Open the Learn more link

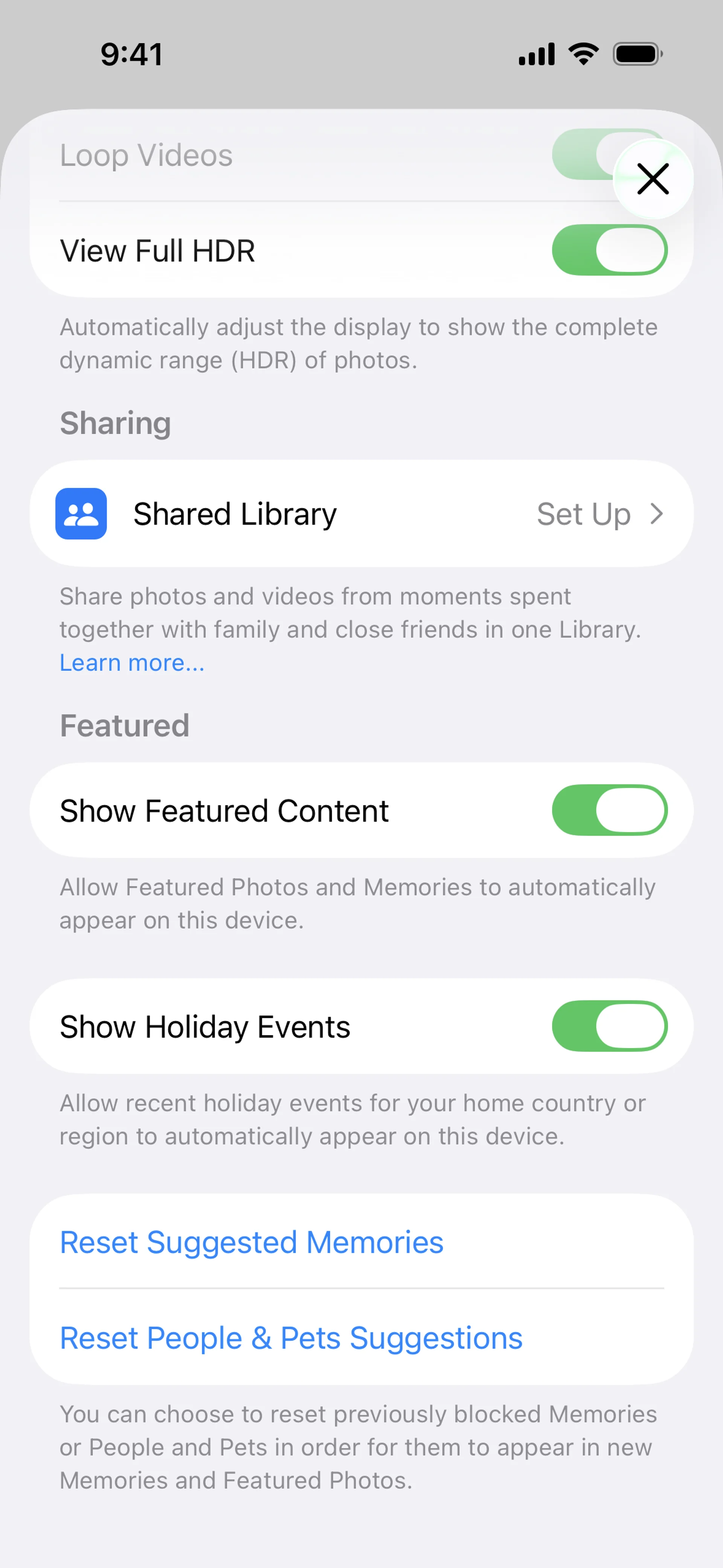click(x=132, y=663)
